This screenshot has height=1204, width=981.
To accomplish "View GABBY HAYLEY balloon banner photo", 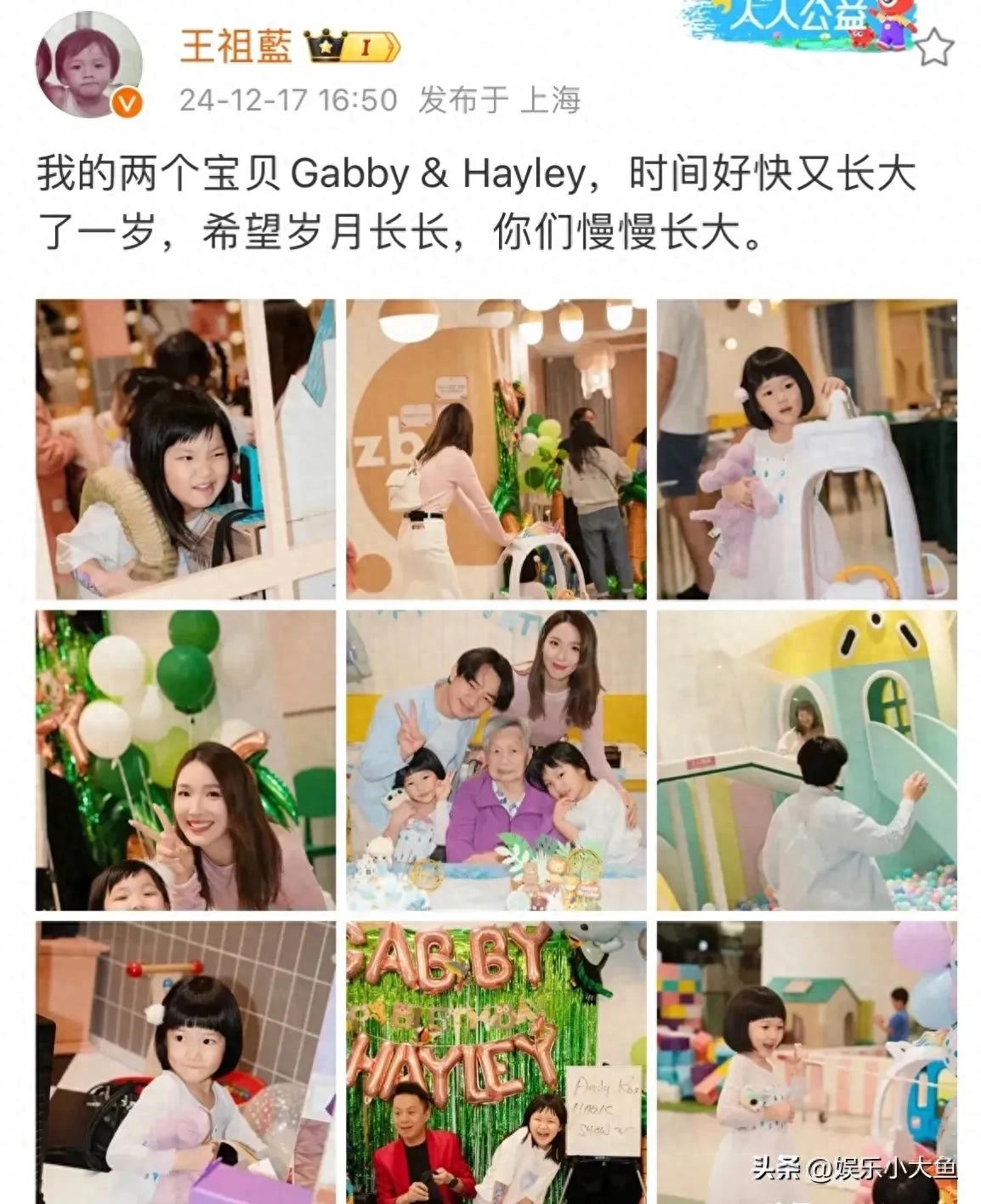I will tap(496, 1062).
